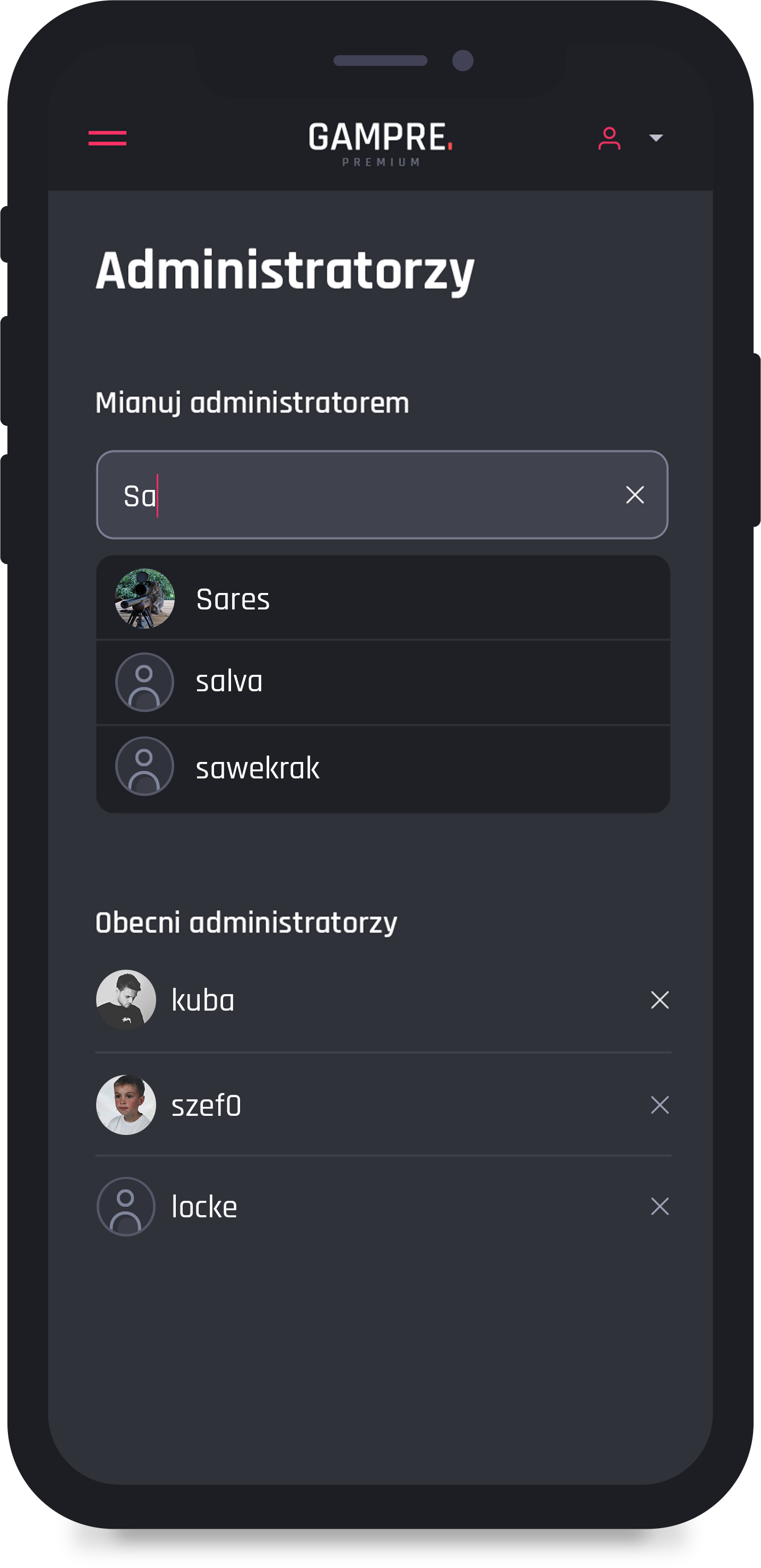Image resolution: width=761 pixels, height=1568 pixels.
Task: Select salva from the suggestions
Action: (383, 682)
